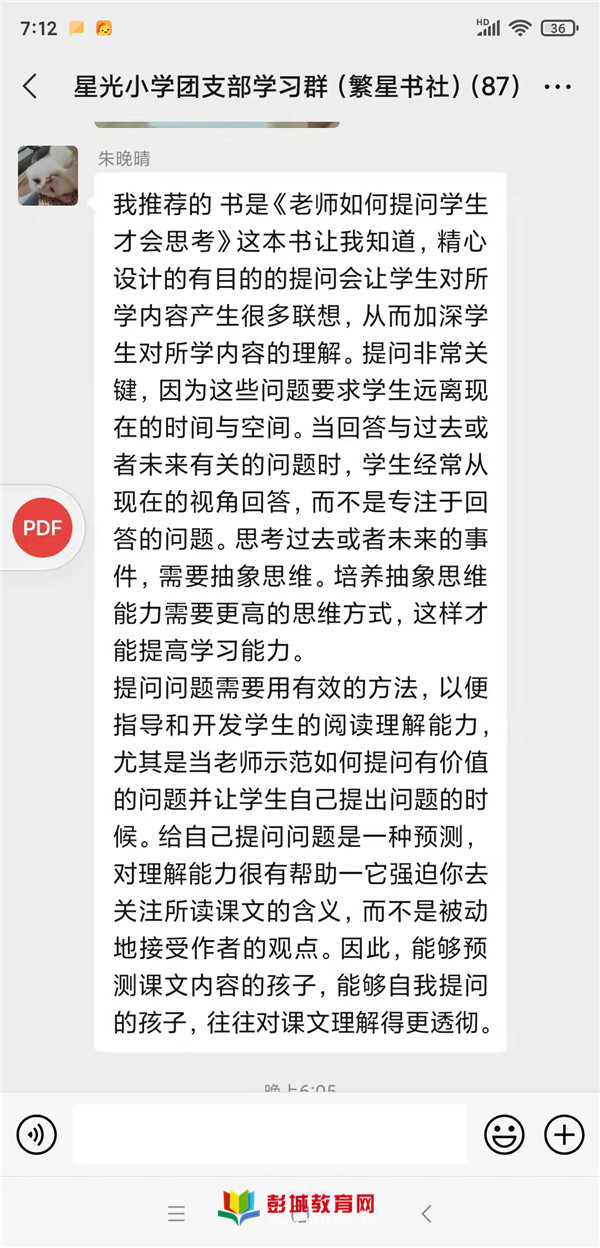Open the group chat overflow menu
Image resolution: width=600 pixels, height=1248 pixels.
pyautogui.click(x=557, y=87)
